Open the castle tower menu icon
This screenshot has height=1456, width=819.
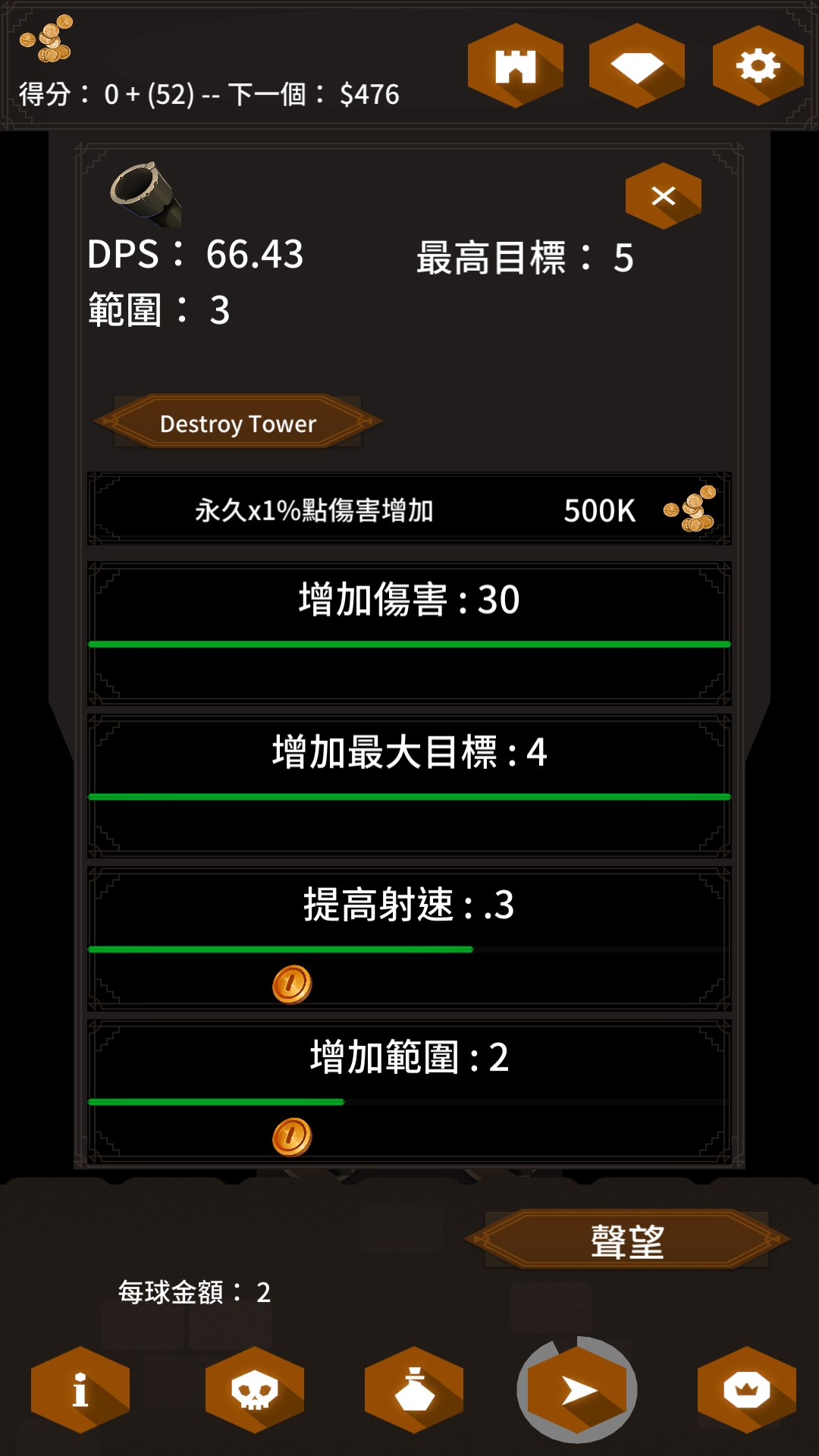click(x=515, y=66)
